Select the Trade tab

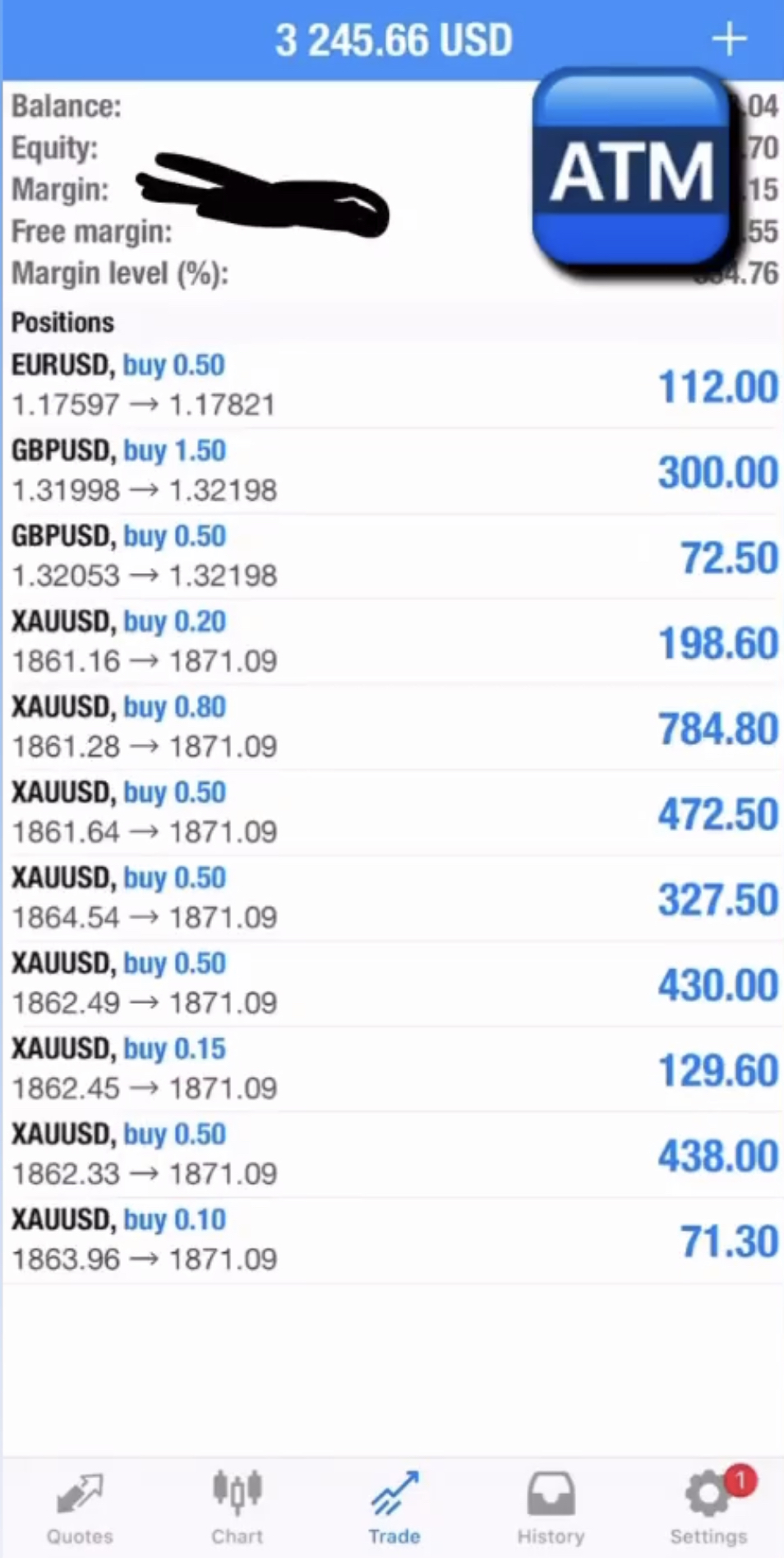click(394, 1509)
